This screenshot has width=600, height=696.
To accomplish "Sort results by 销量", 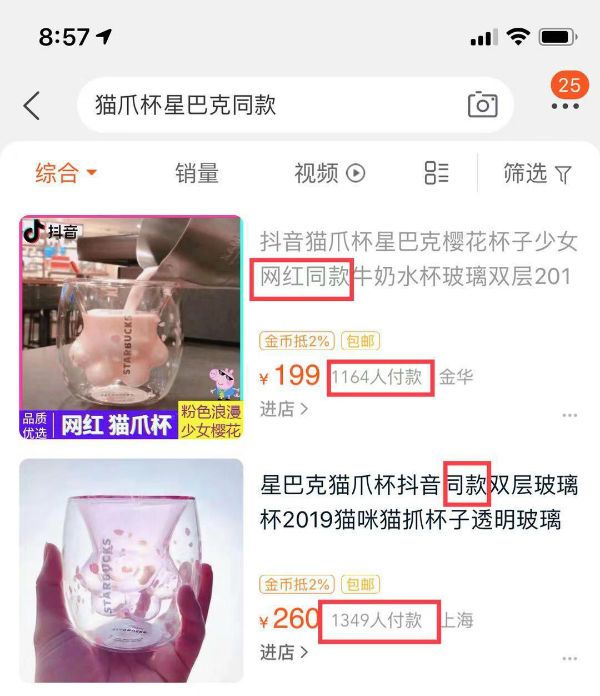I will (x=196, y=173).
